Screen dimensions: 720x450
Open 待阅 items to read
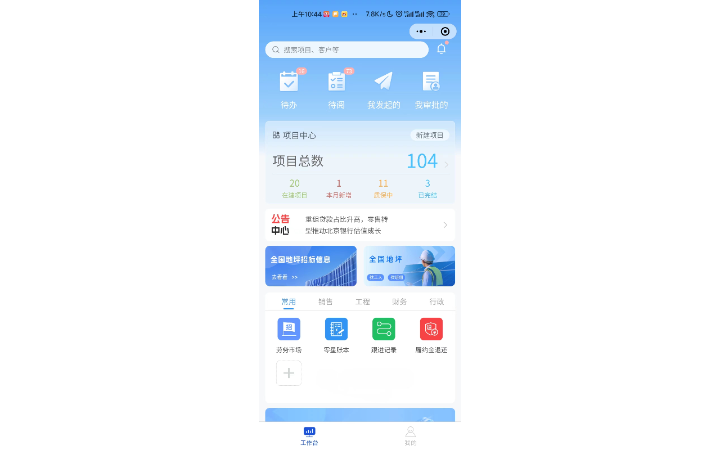tap(336, 89)
